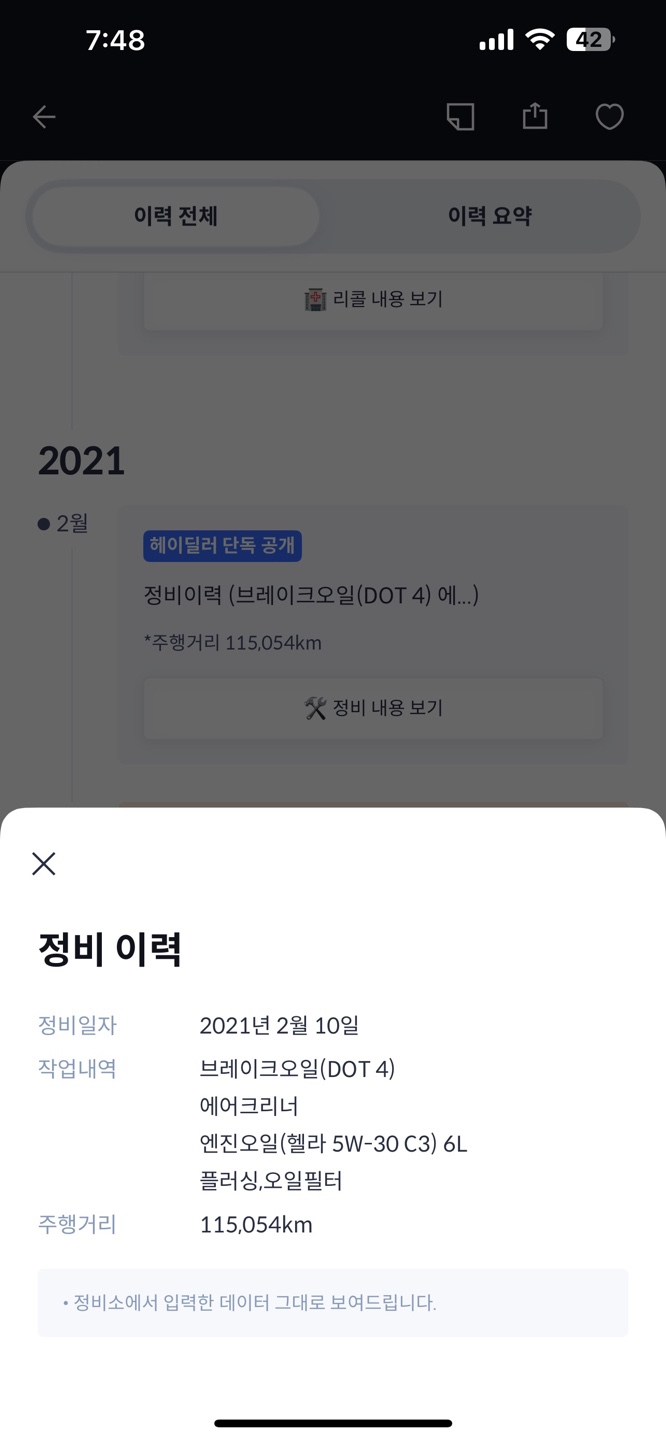666x1440 pixels.
Task: Add the car to favorites with heart icon
Action: pos(610,117)
